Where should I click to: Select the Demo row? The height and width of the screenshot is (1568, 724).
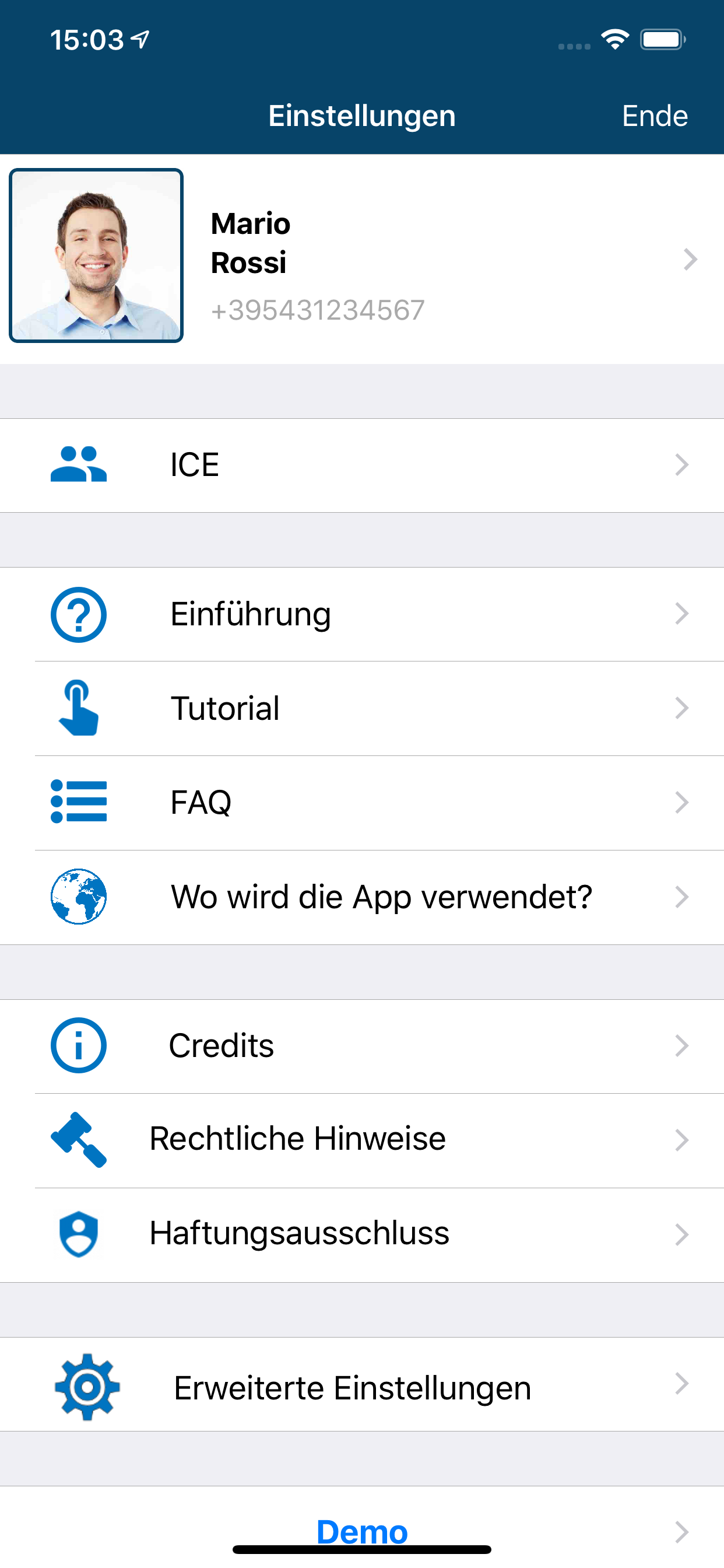coord(362,1527)
